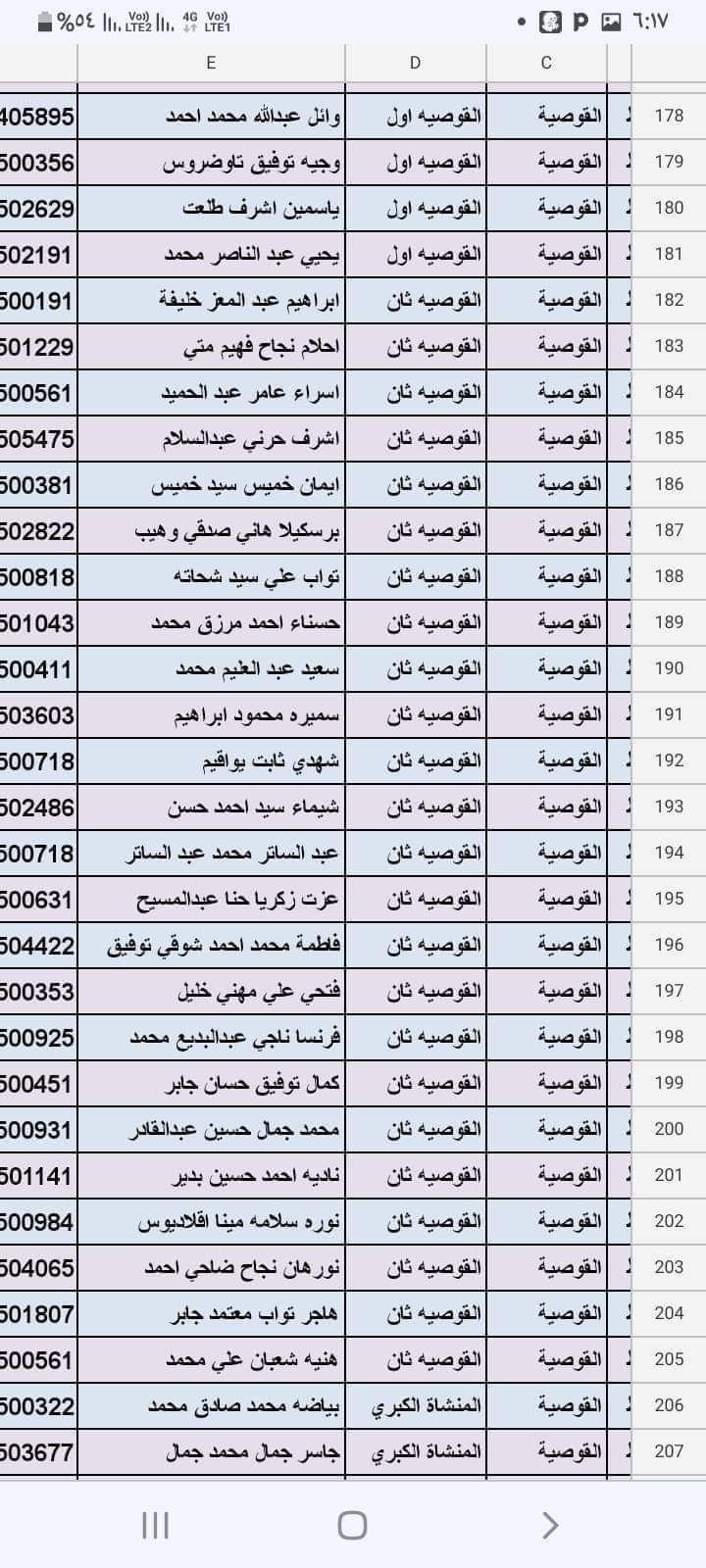Select column D header
The width and height of the screenshot is (706, 1568).
pyautogui.click(x=415, y=63)
